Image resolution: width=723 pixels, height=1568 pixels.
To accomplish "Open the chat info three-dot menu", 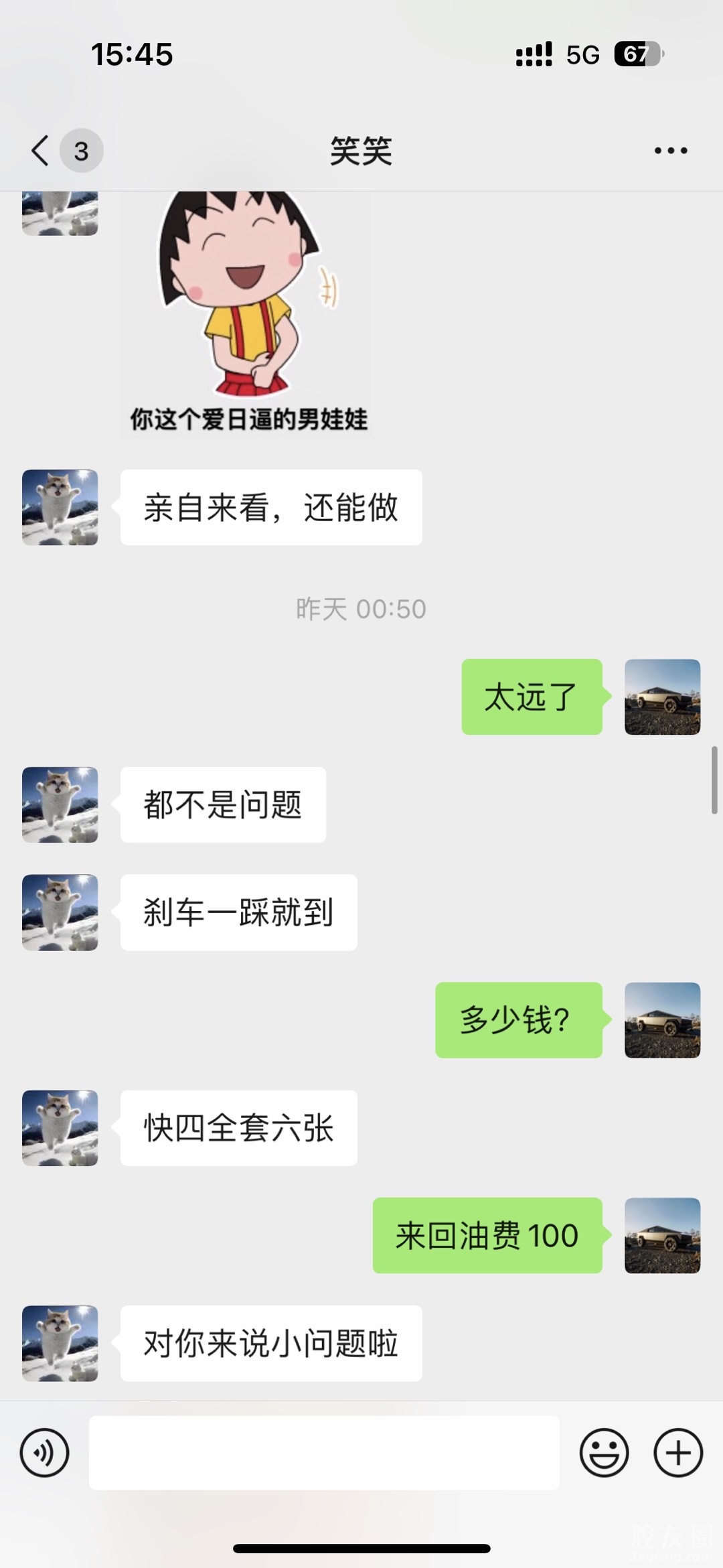I will click(x=671, y=151).
